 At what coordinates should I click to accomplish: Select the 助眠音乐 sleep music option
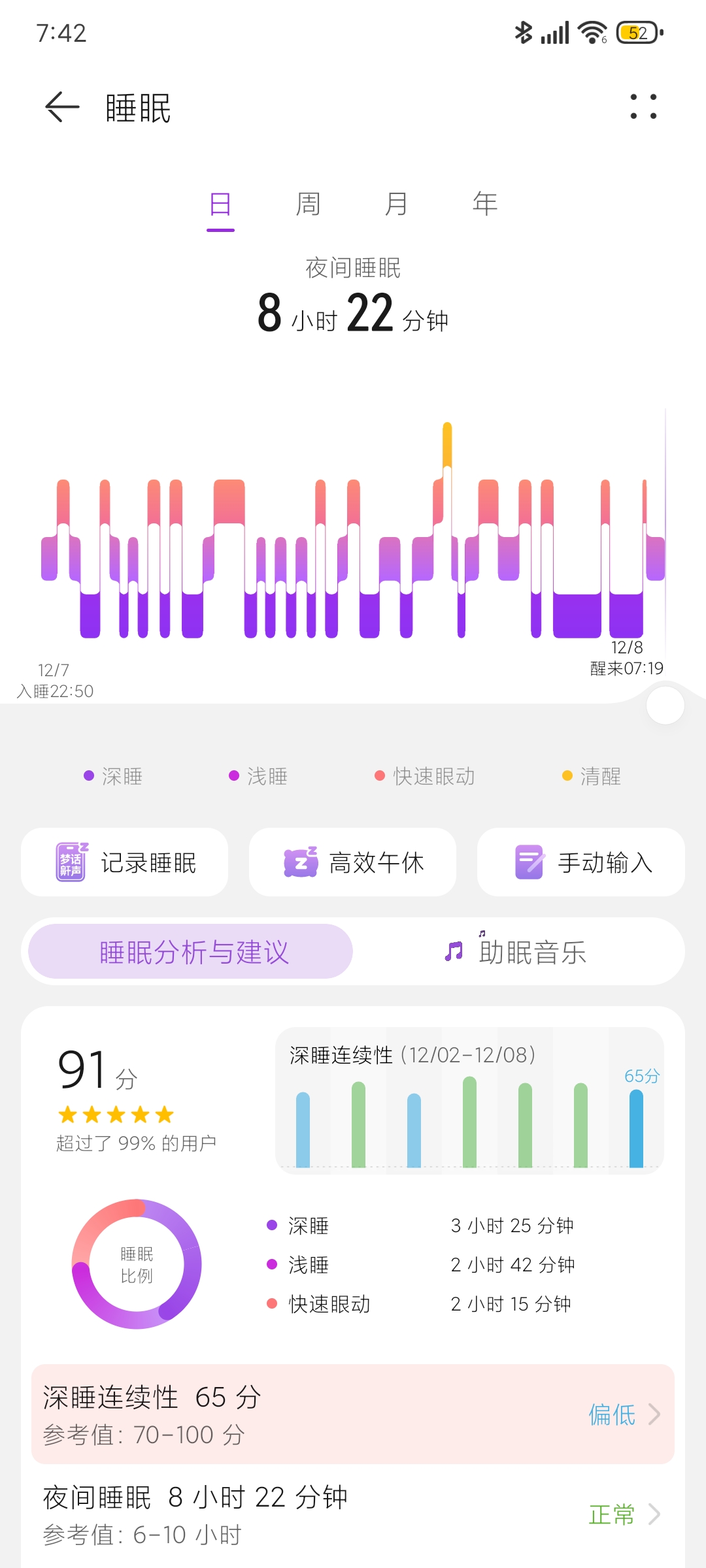click(532, 952)
